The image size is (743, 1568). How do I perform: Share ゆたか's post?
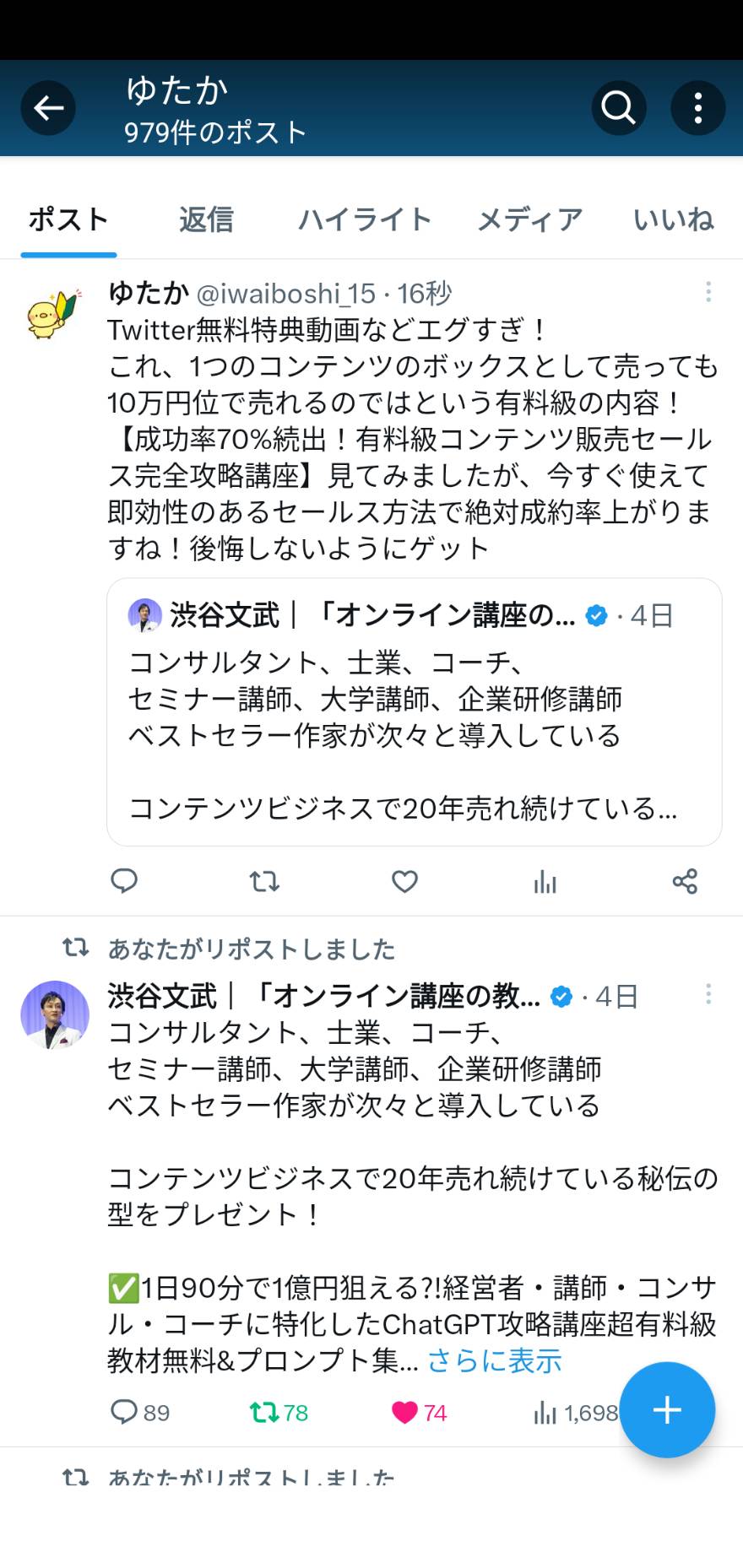(x=685, y=882)
